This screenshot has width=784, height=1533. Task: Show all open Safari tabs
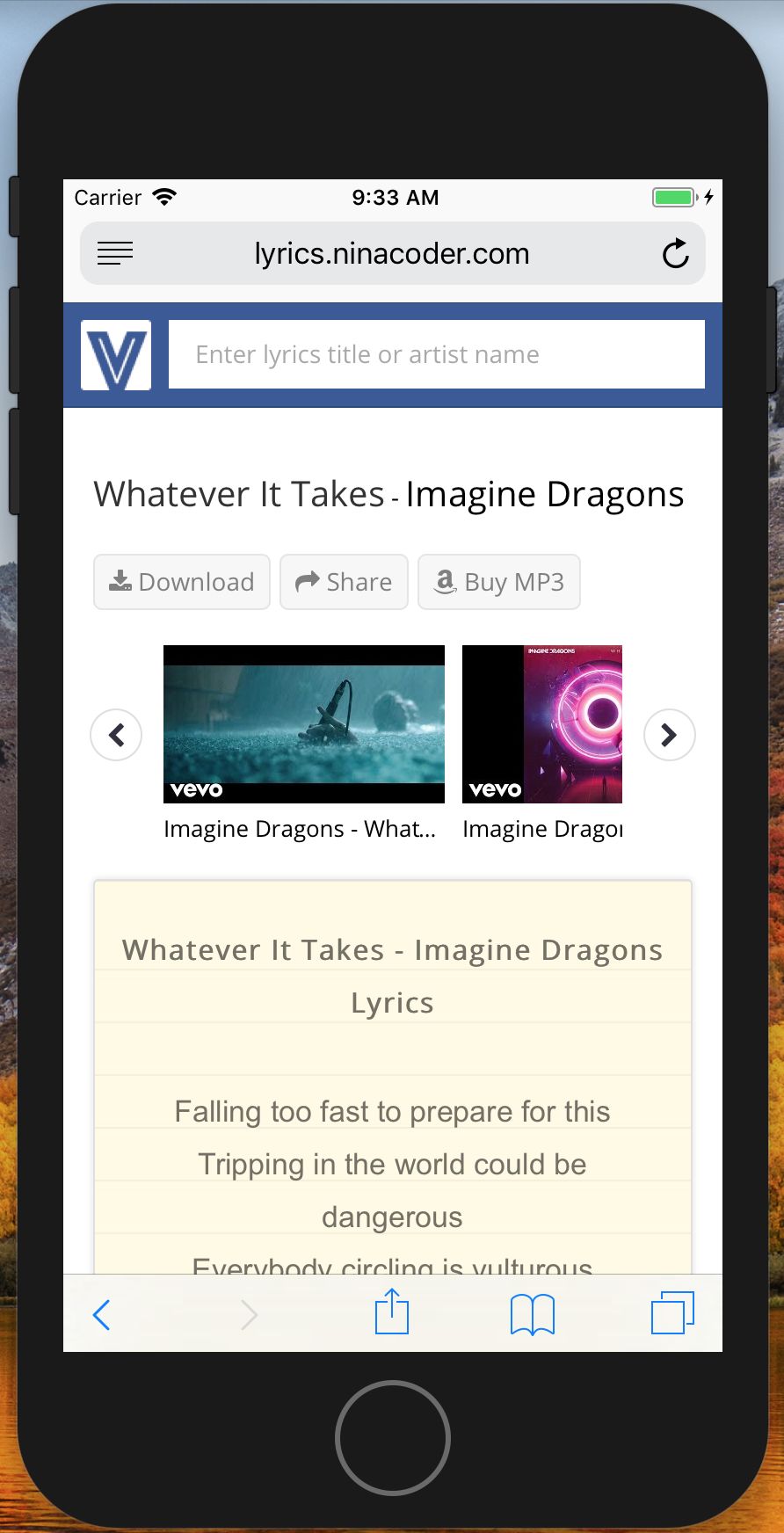click(x=672, y=1313)
